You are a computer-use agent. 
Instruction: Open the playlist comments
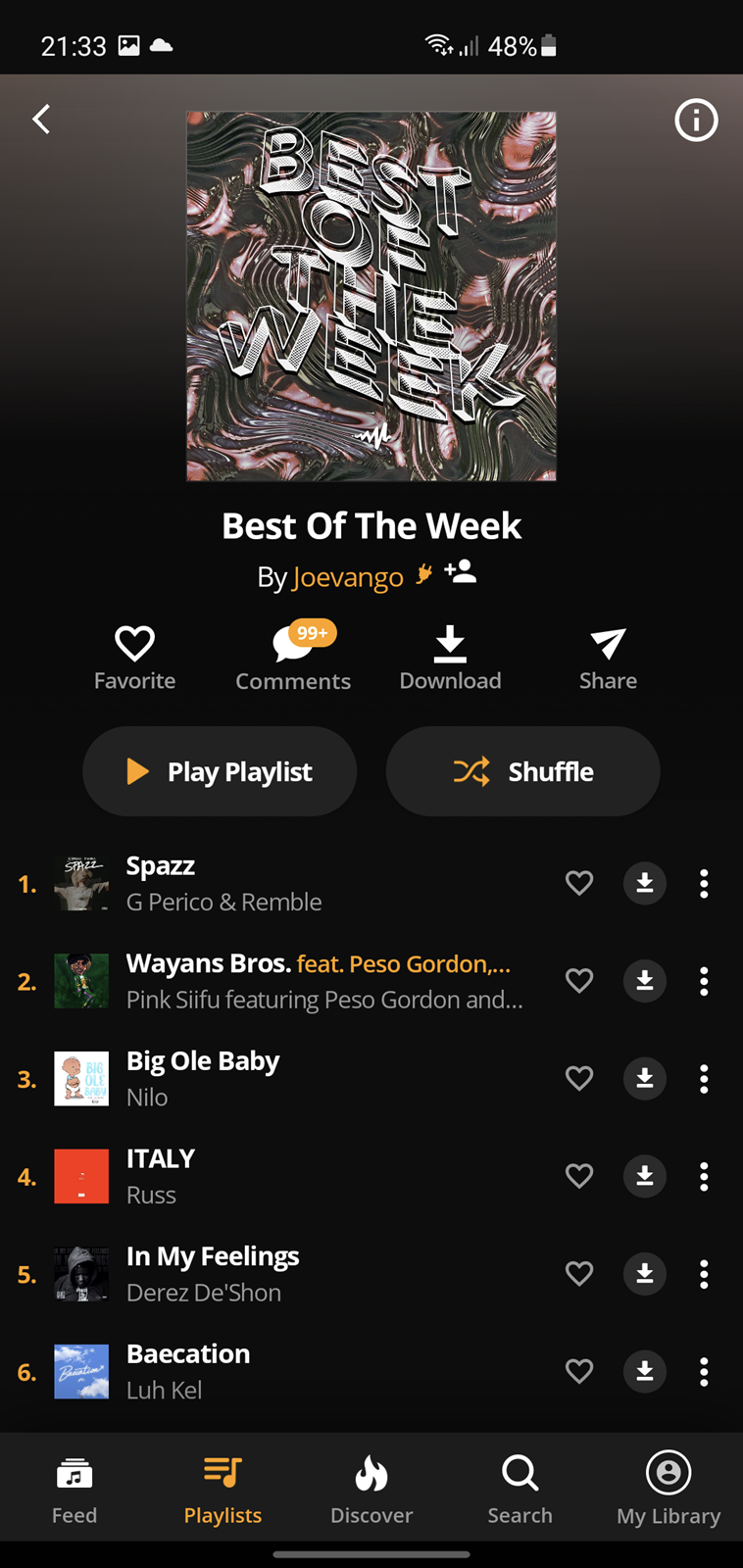(293, 657)
